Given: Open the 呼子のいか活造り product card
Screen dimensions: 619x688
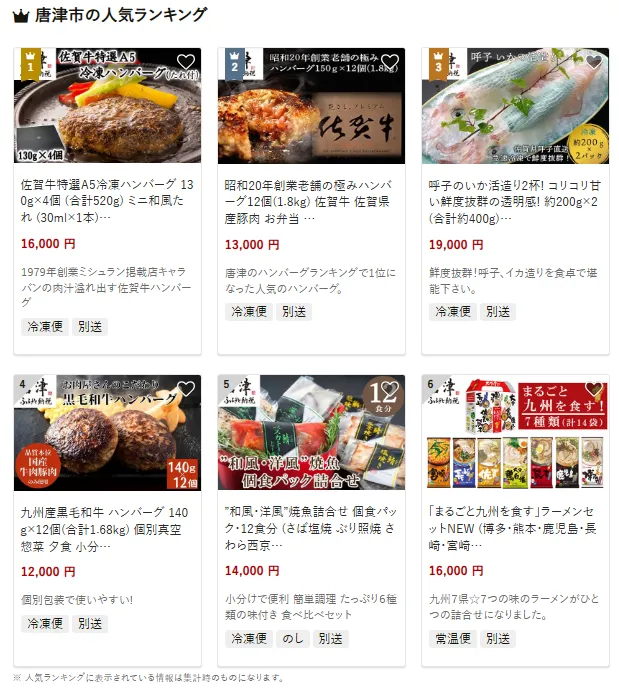Looking at the screenshot, I should click(x=515, y=200).
